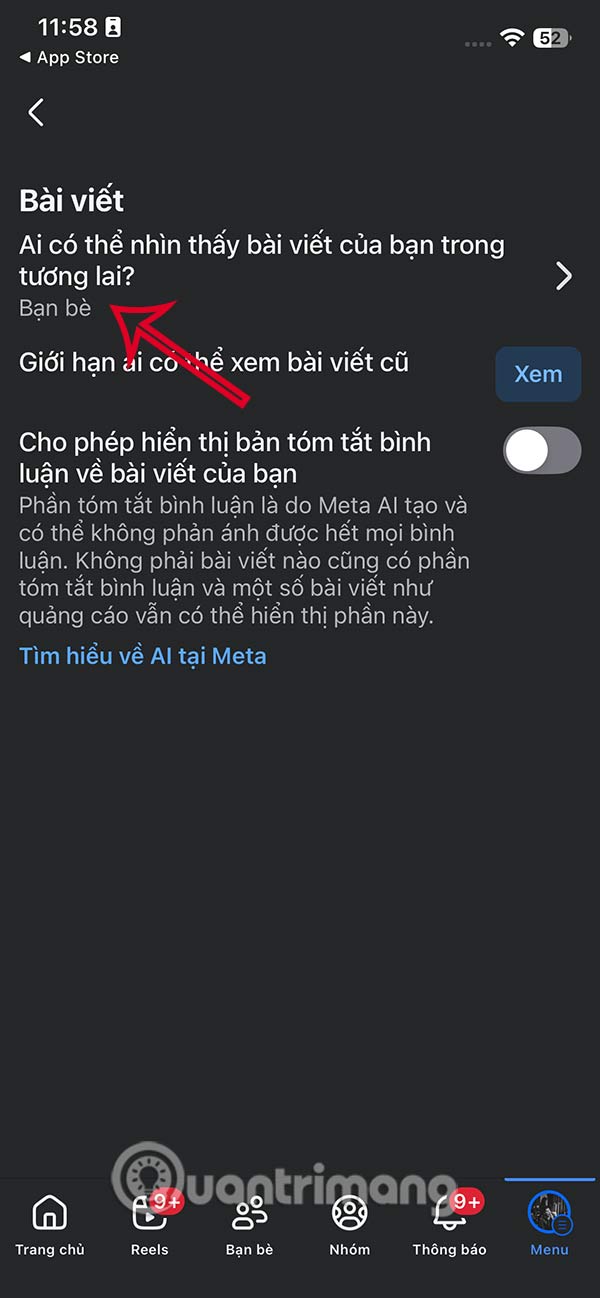The width and height of the screenshot is (600, 1298).
Task: Open the Reels tab
Action: tap(150, 1227)
